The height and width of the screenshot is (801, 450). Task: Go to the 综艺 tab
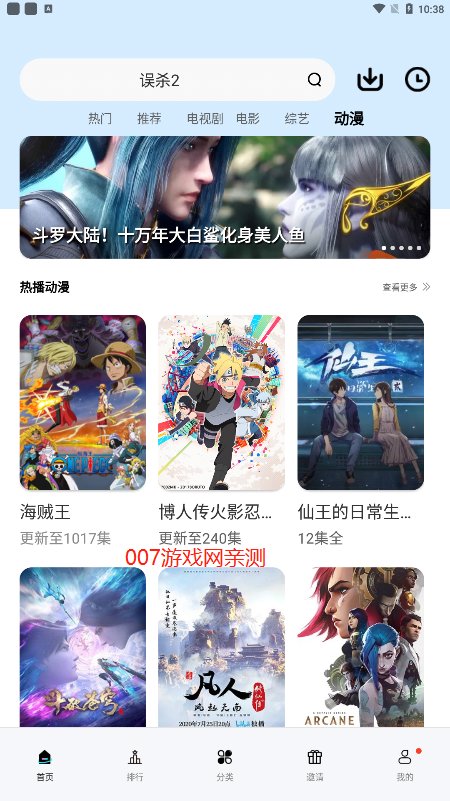pyautogui.click(x=297, y=119)
